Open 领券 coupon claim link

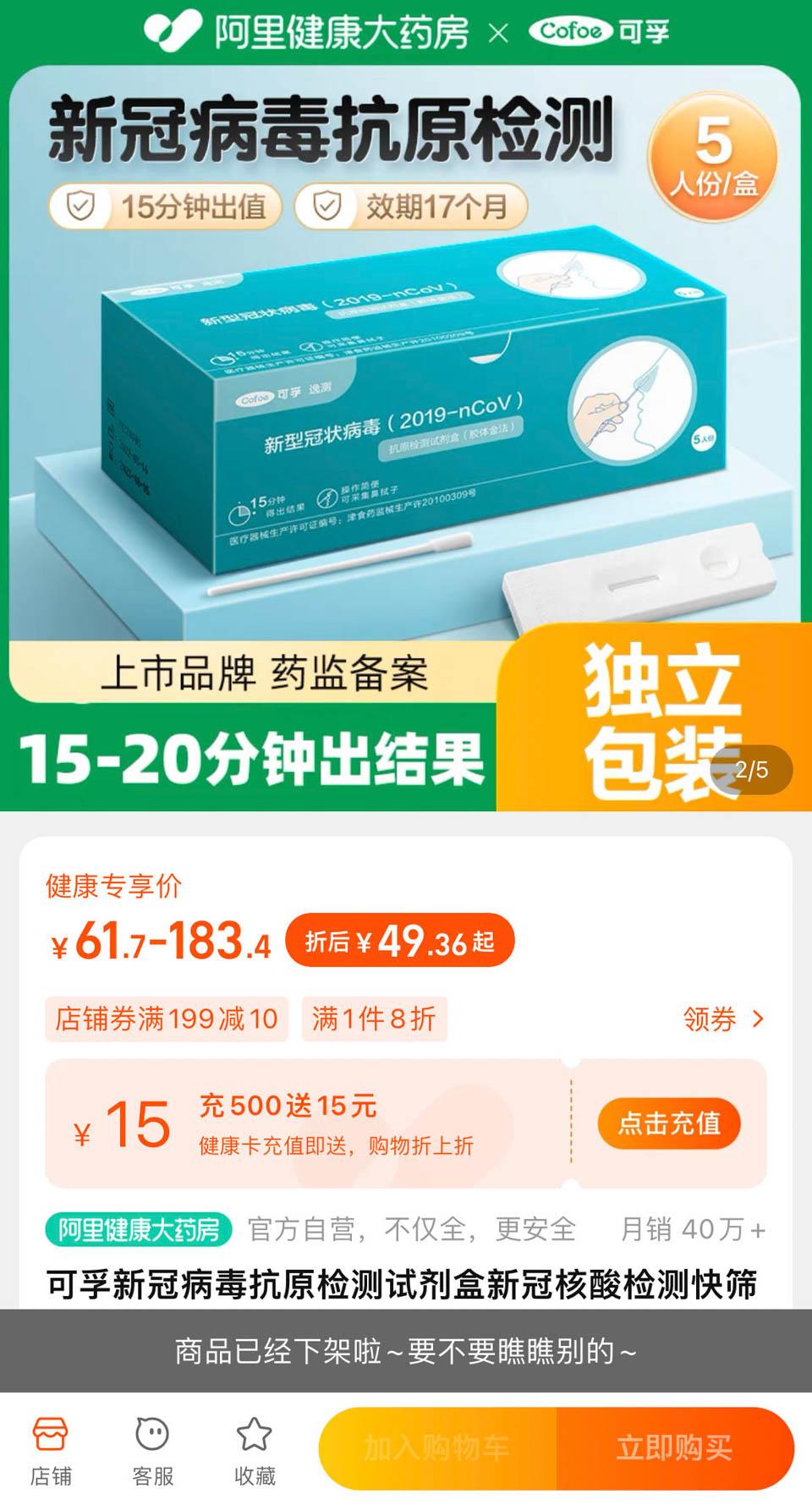(x=724, y=1019)
